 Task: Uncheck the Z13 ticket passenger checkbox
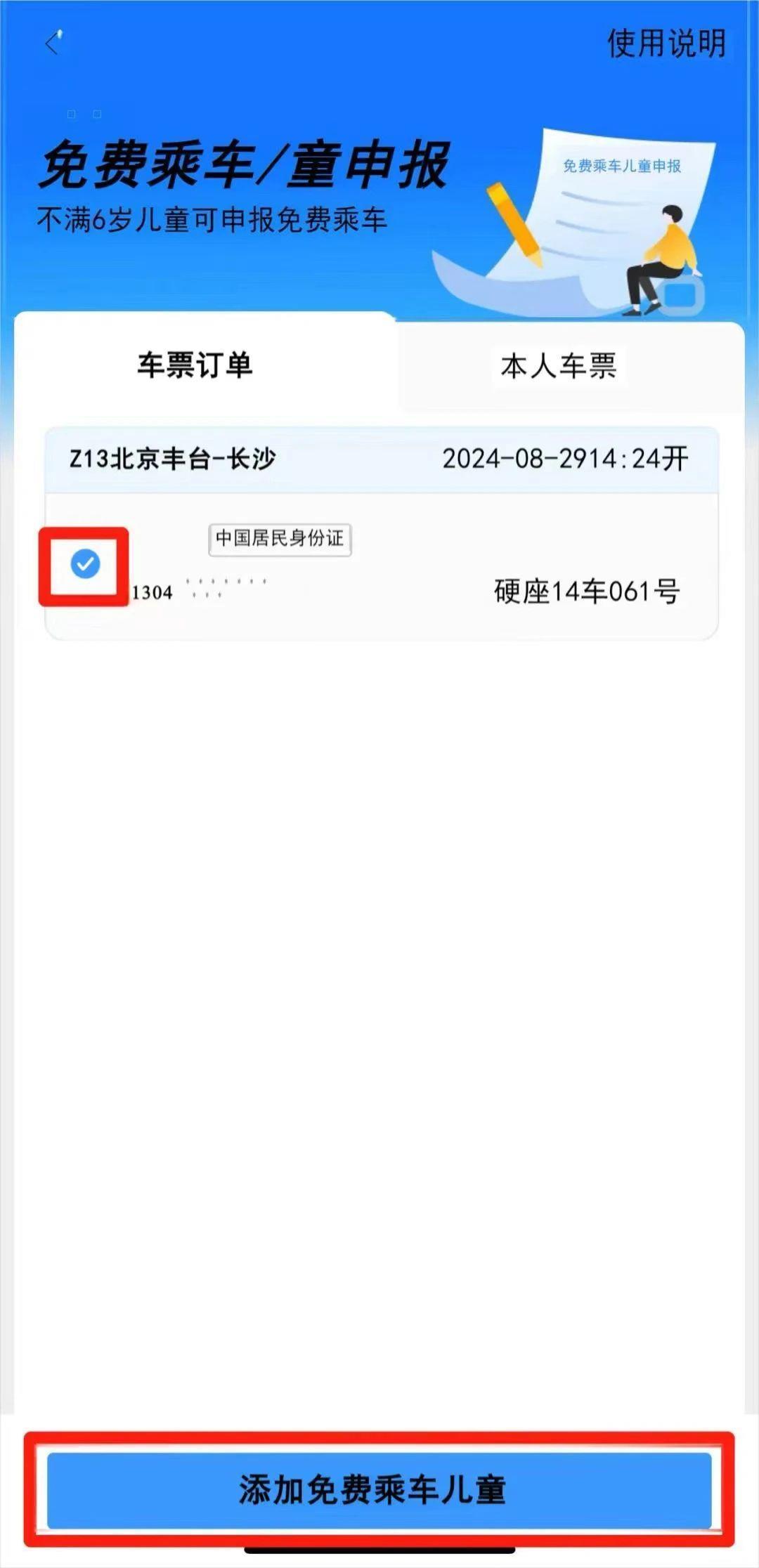[x=85, y=564]
